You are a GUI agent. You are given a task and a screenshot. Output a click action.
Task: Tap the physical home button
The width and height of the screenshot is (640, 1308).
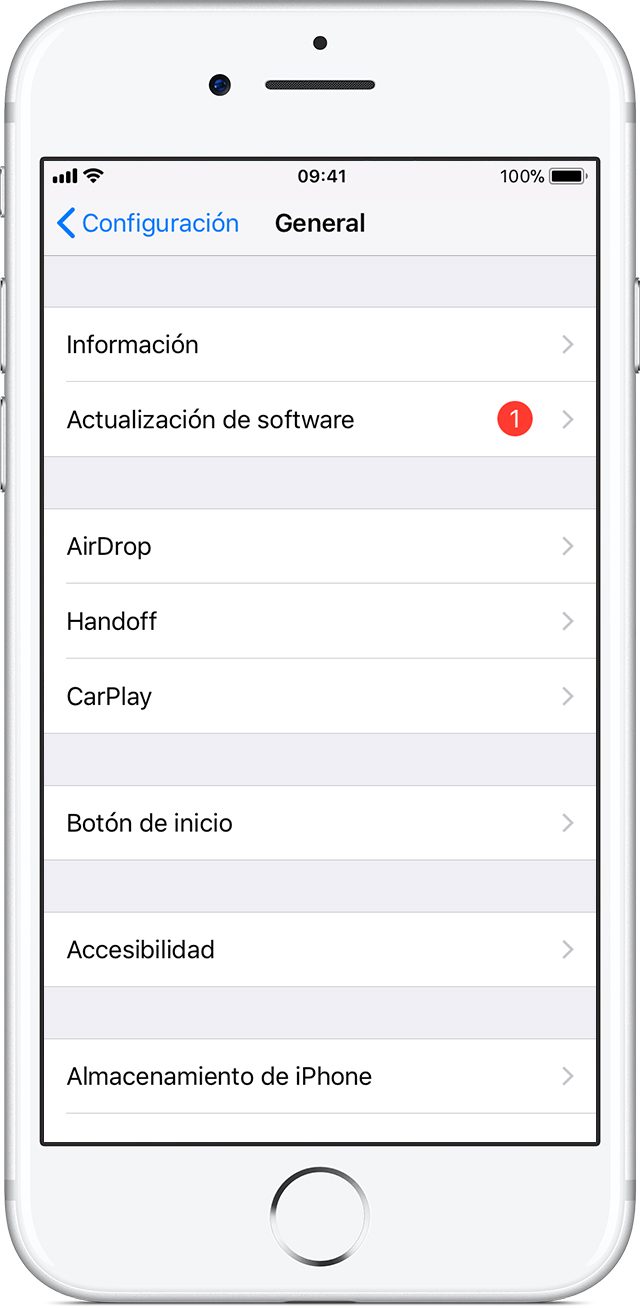tap(320, 1216)
